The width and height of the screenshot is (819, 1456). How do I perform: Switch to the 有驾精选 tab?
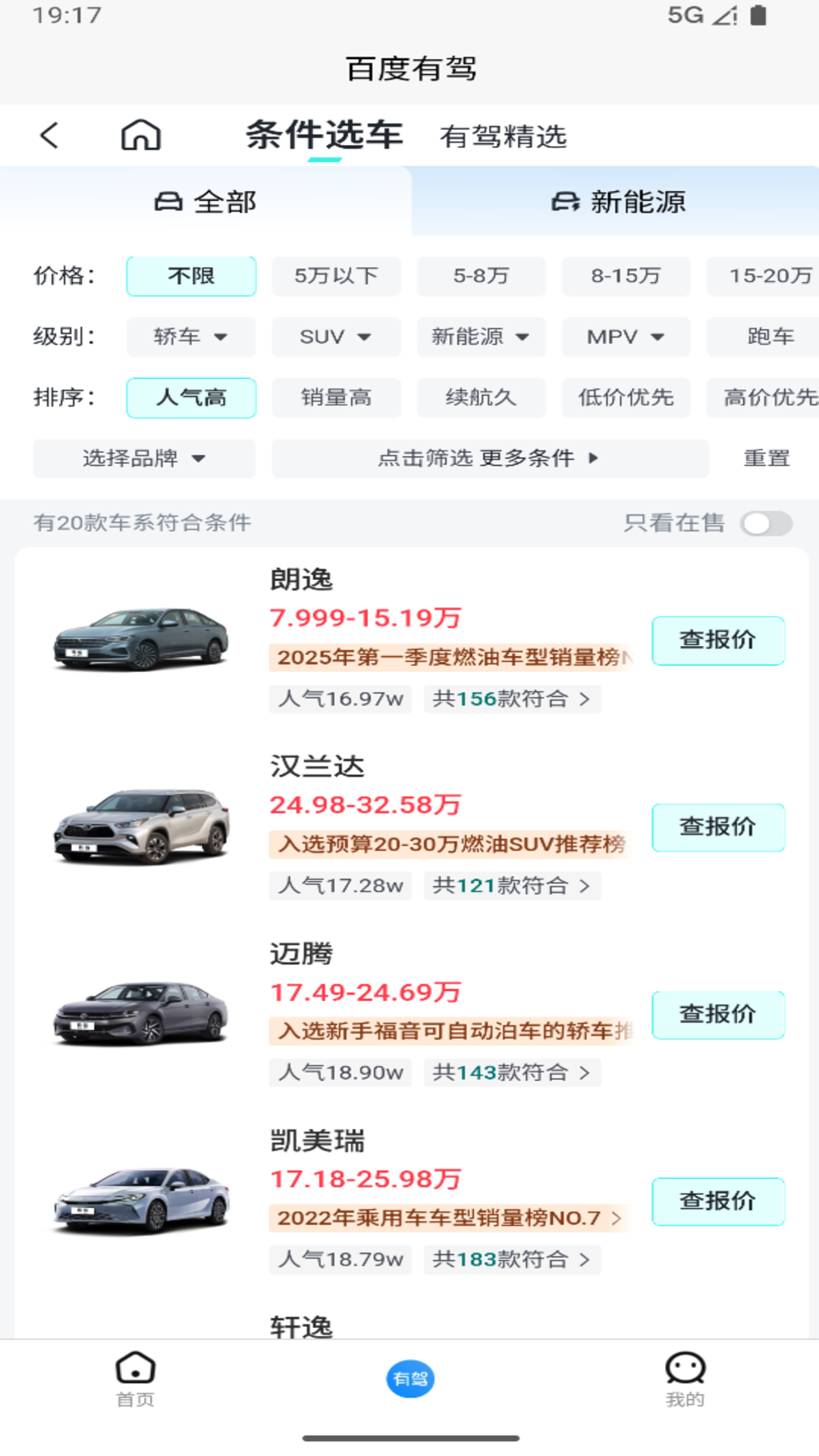pyautogui.click(x=504, y=137)
